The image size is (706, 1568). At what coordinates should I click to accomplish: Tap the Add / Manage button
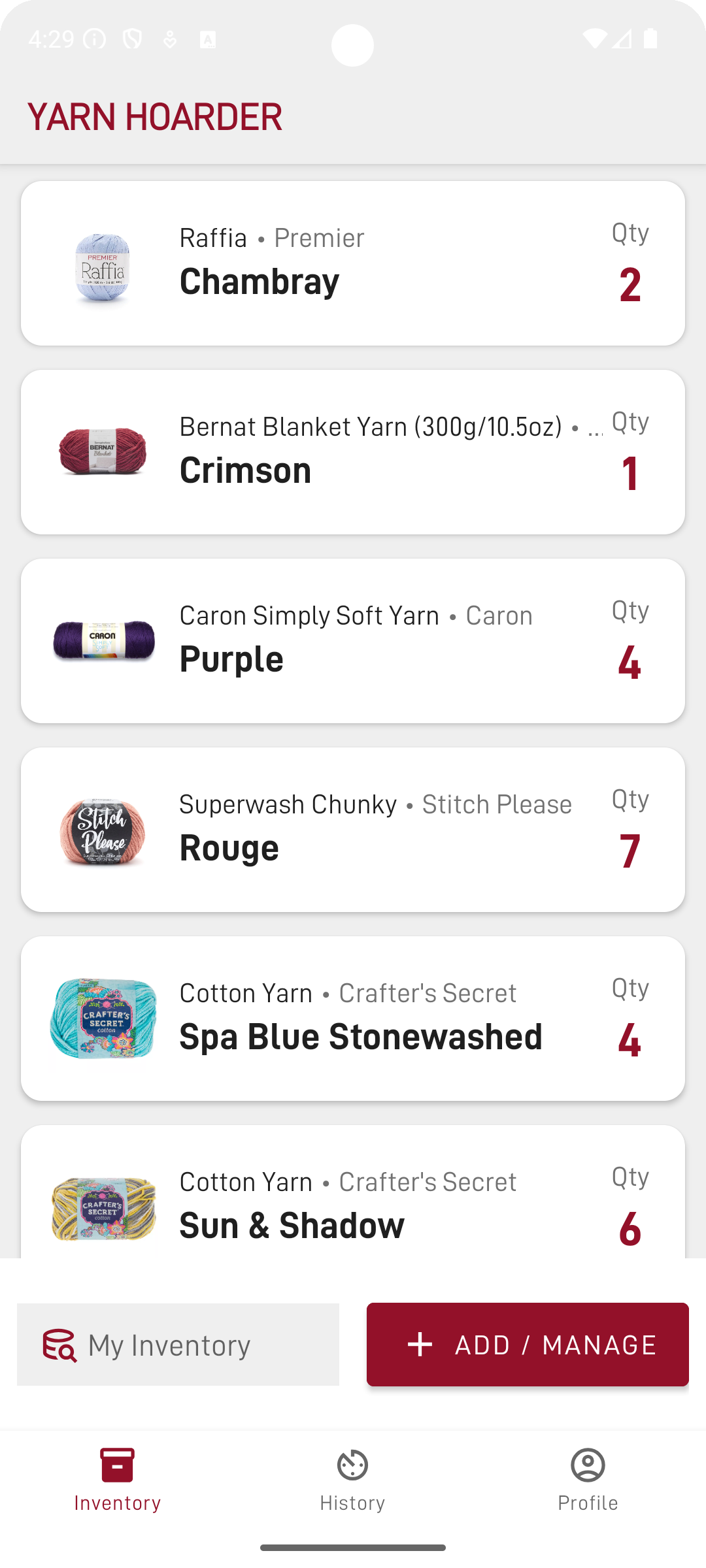point(528,1345)
